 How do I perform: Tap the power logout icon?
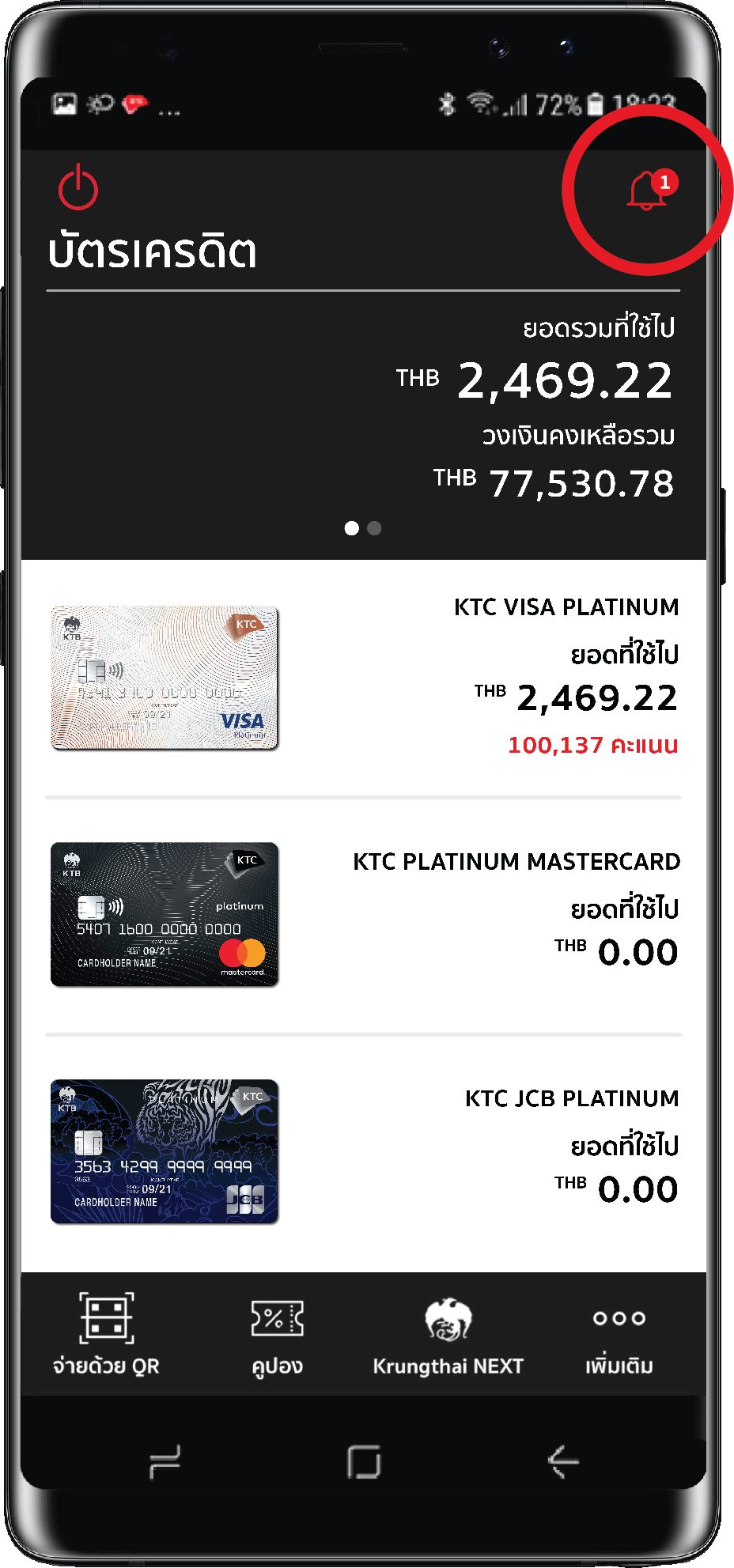[78, 188]
